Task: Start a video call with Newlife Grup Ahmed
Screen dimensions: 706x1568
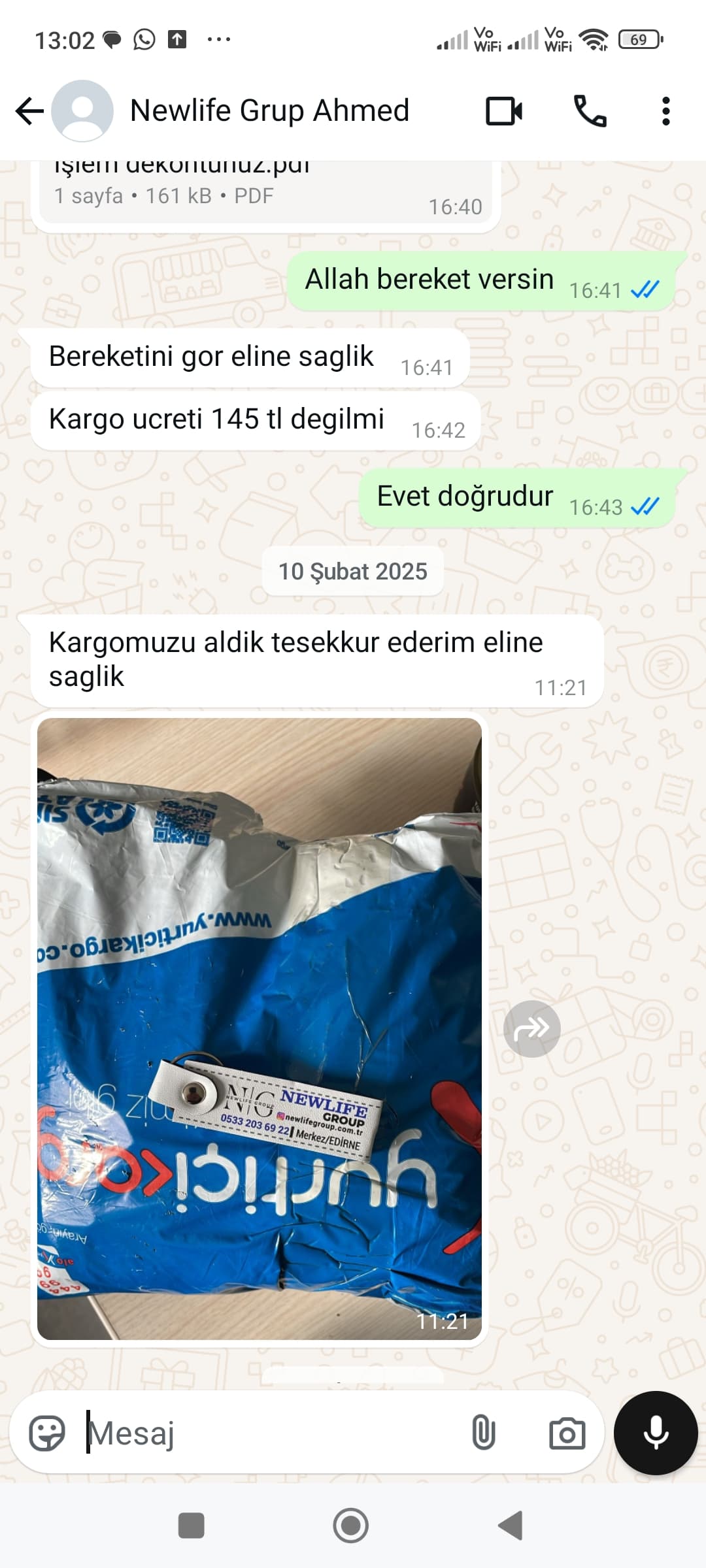Action: (x=503, y=110)
